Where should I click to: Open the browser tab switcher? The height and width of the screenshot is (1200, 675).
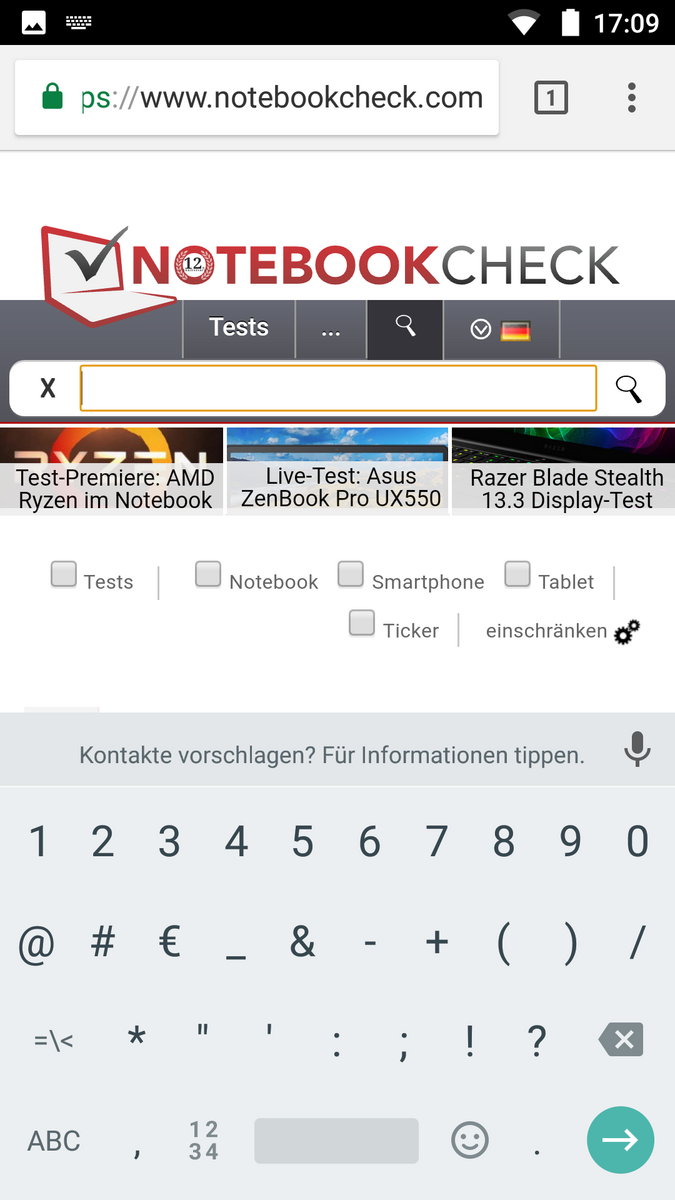[x=551, y=98]
